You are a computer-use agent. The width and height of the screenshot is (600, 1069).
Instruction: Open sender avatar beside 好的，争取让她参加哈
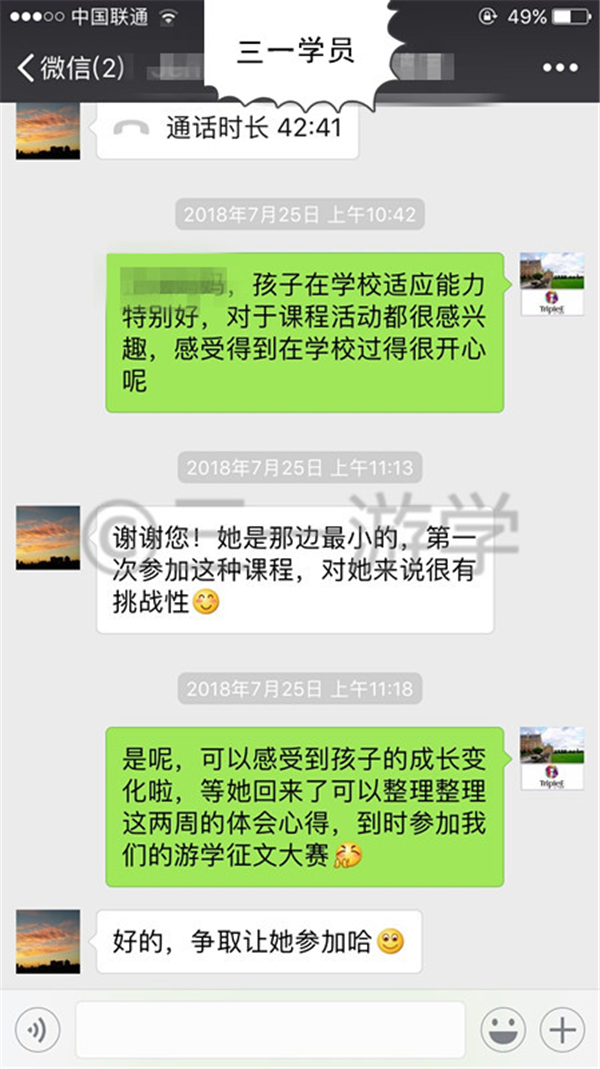click(x=48, y=941)
